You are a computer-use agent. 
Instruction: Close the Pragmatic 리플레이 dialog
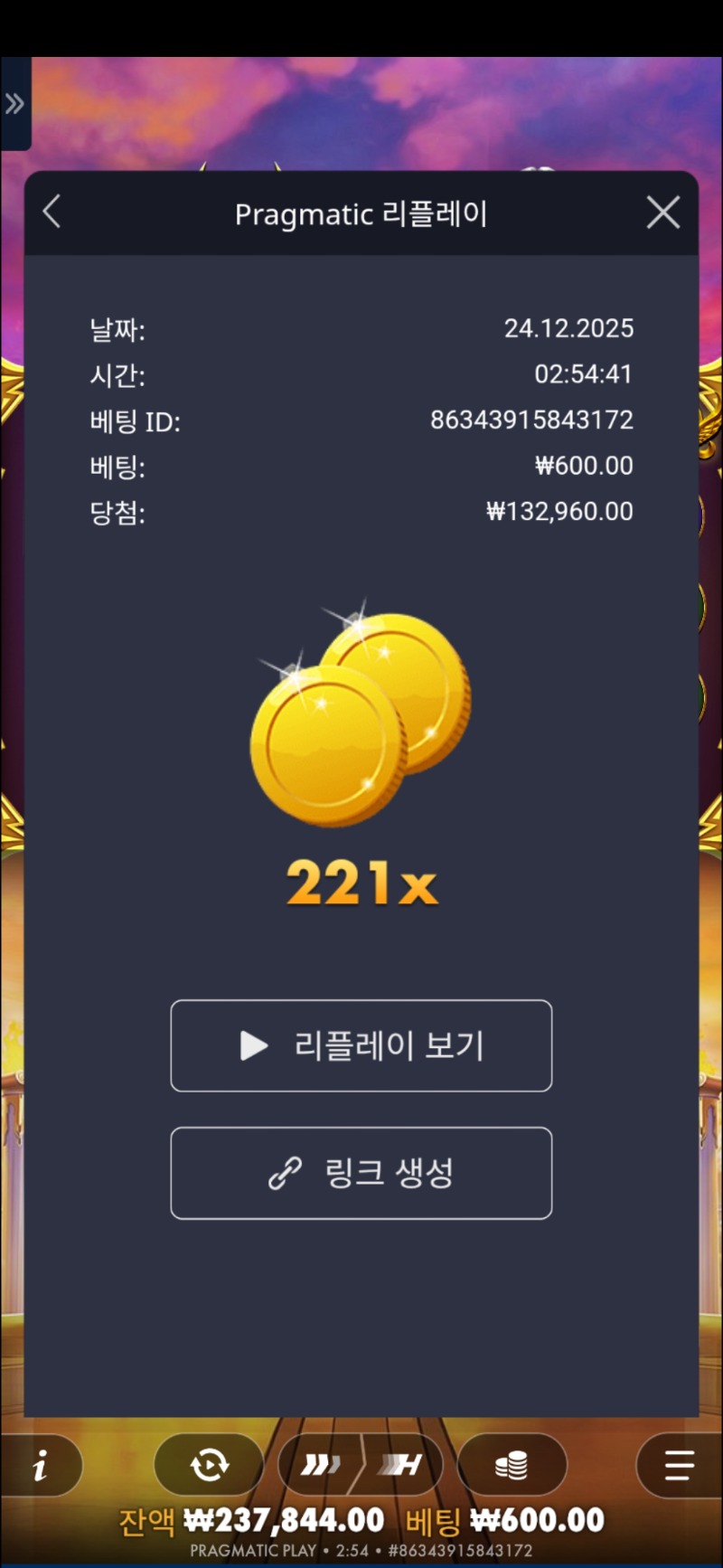tap(662, 213)
